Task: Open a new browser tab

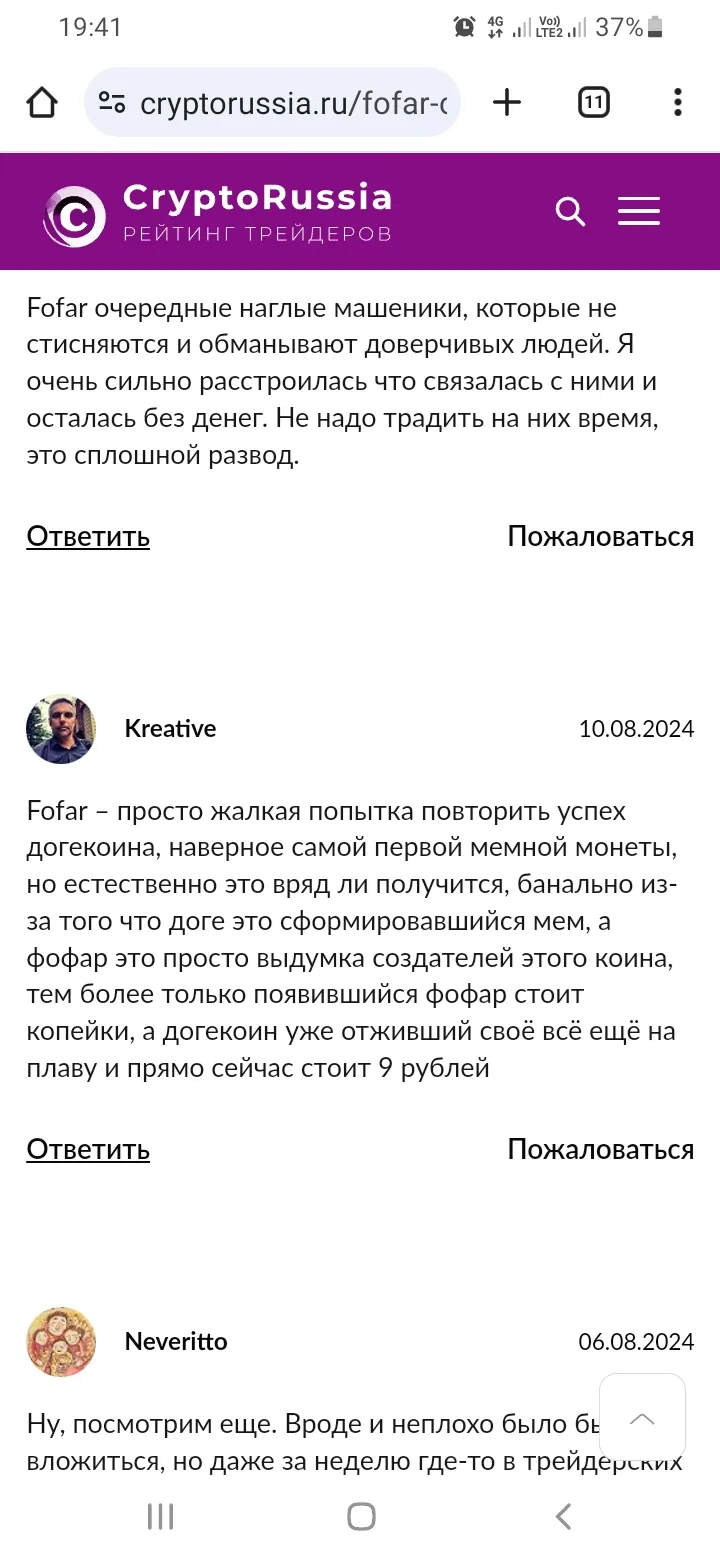Action: point(507,102)
